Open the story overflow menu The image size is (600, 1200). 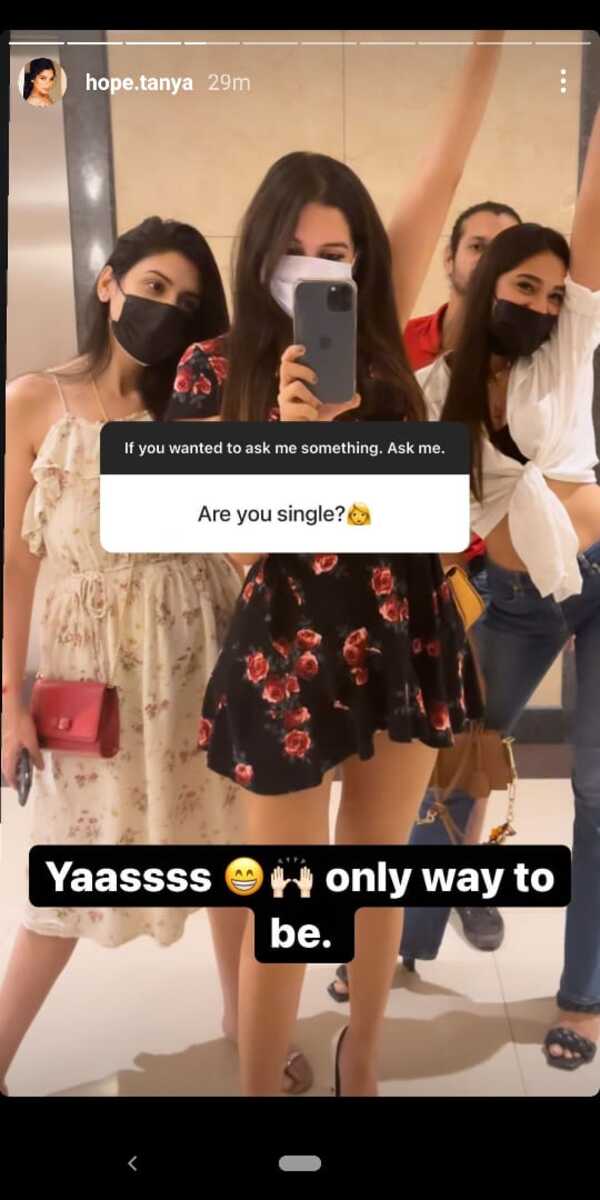[563, 82]
